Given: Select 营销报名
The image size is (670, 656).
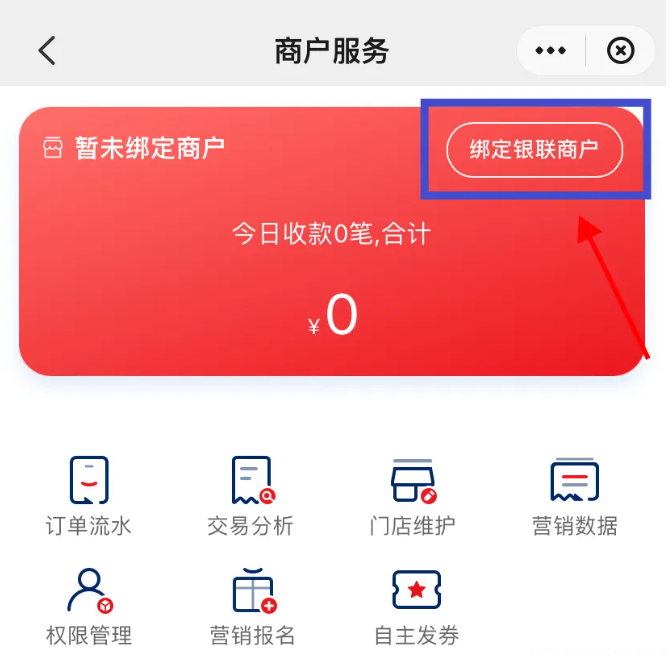Looking at the screenshot, I should 252,606.
